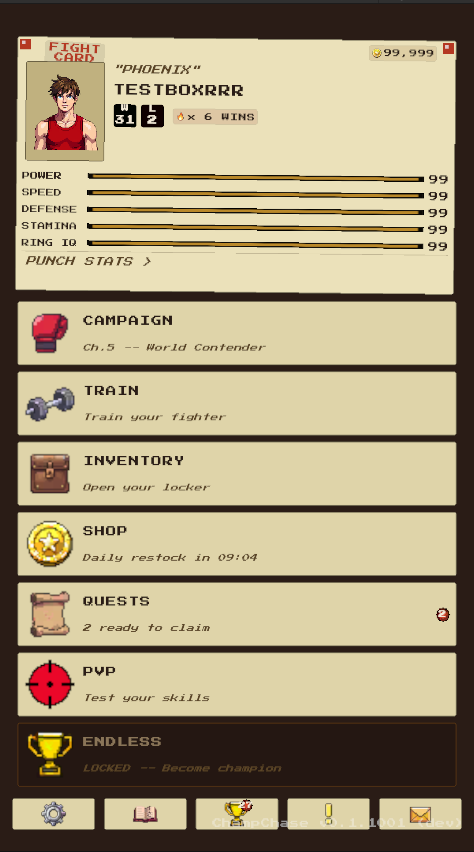Screen dimensions: 474x852
Task: Select the locked Endless mode card
Action: pyautogui.click(x=237, y=755)
